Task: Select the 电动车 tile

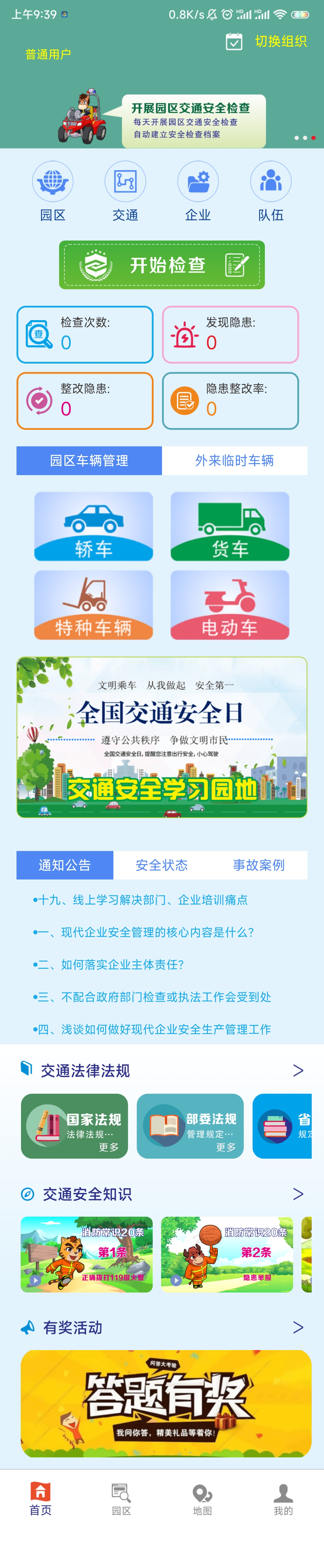Action: (x=229, y=605)
